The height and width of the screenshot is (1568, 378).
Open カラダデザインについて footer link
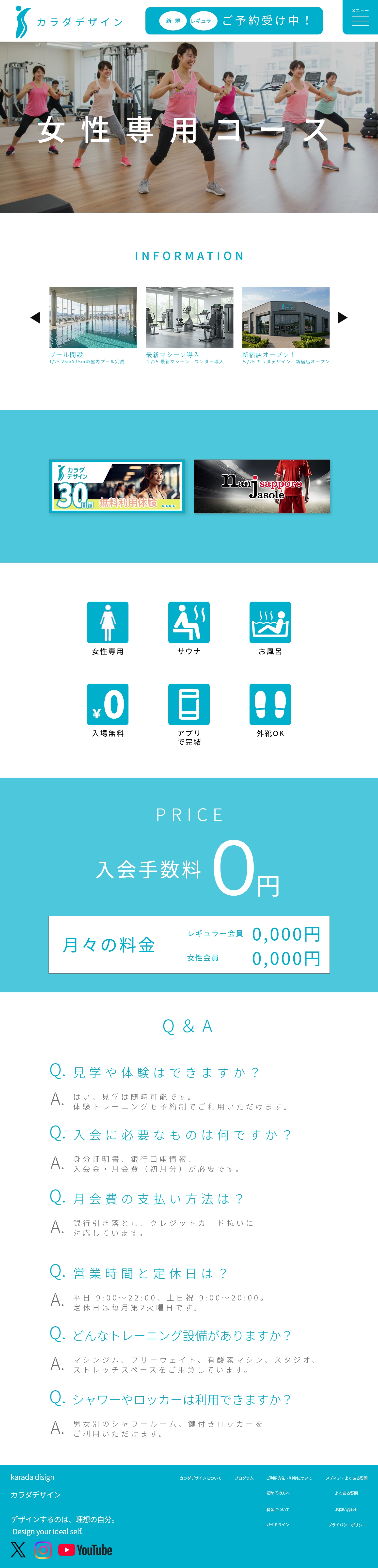pyautogui.click(x=200, y=1478)
